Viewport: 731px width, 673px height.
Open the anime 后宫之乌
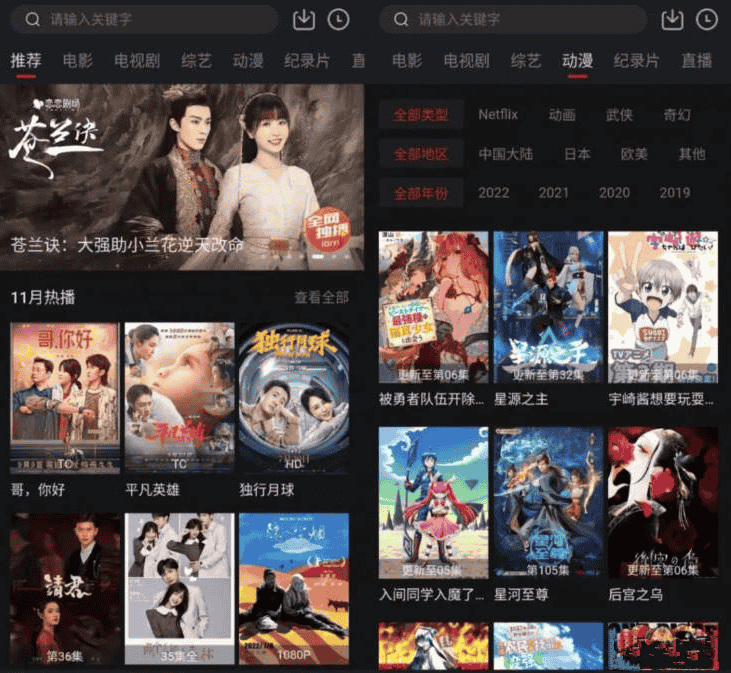662,503
